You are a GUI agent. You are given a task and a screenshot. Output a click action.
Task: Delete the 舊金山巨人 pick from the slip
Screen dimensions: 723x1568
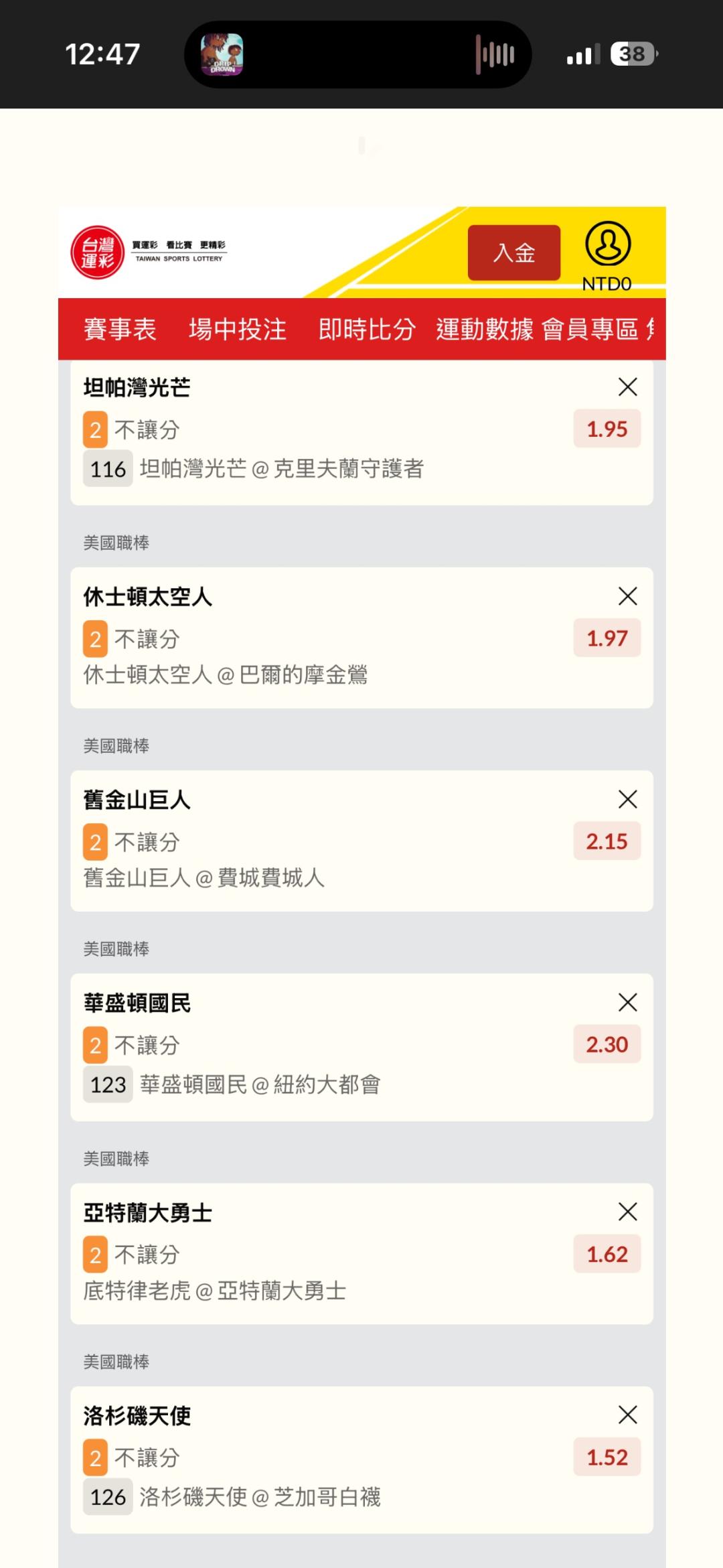627,799
